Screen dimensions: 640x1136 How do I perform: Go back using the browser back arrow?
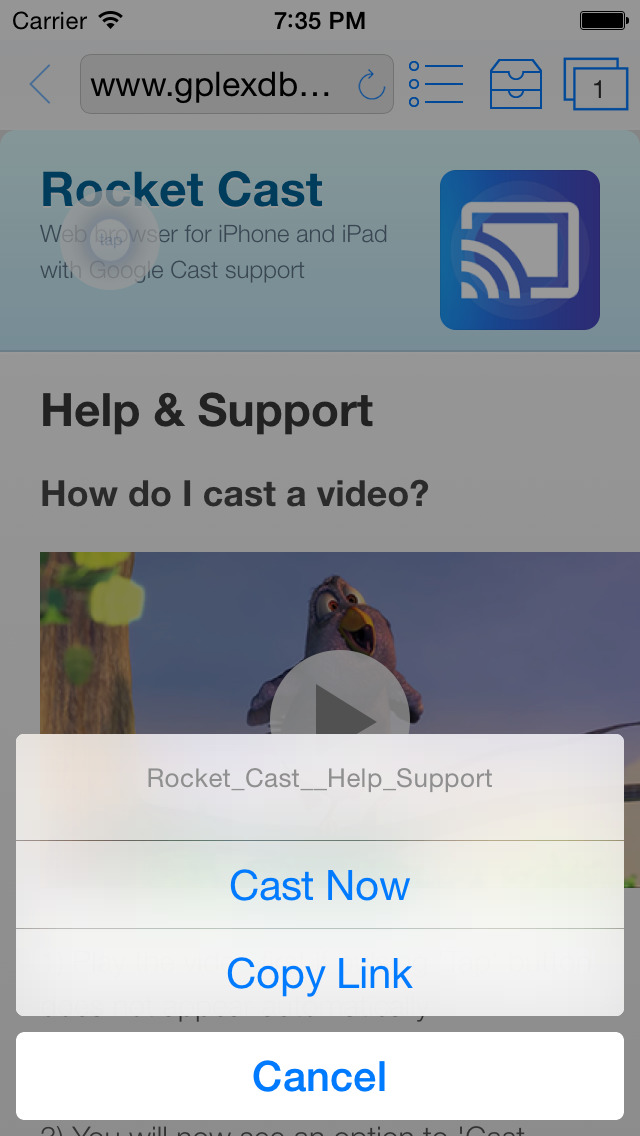[x=40, y=85]
